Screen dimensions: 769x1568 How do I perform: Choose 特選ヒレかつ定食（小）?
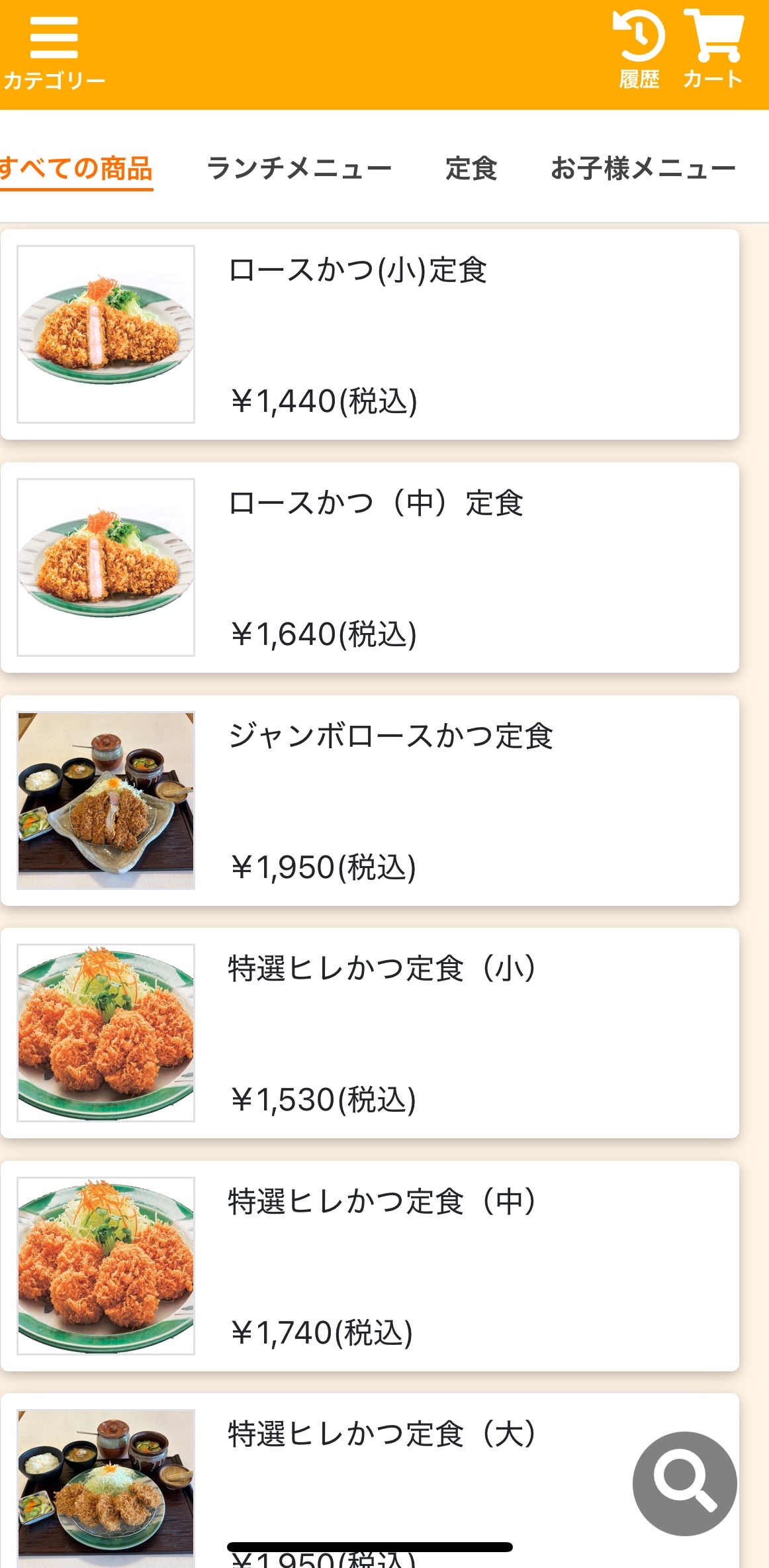coord(369,1033)
